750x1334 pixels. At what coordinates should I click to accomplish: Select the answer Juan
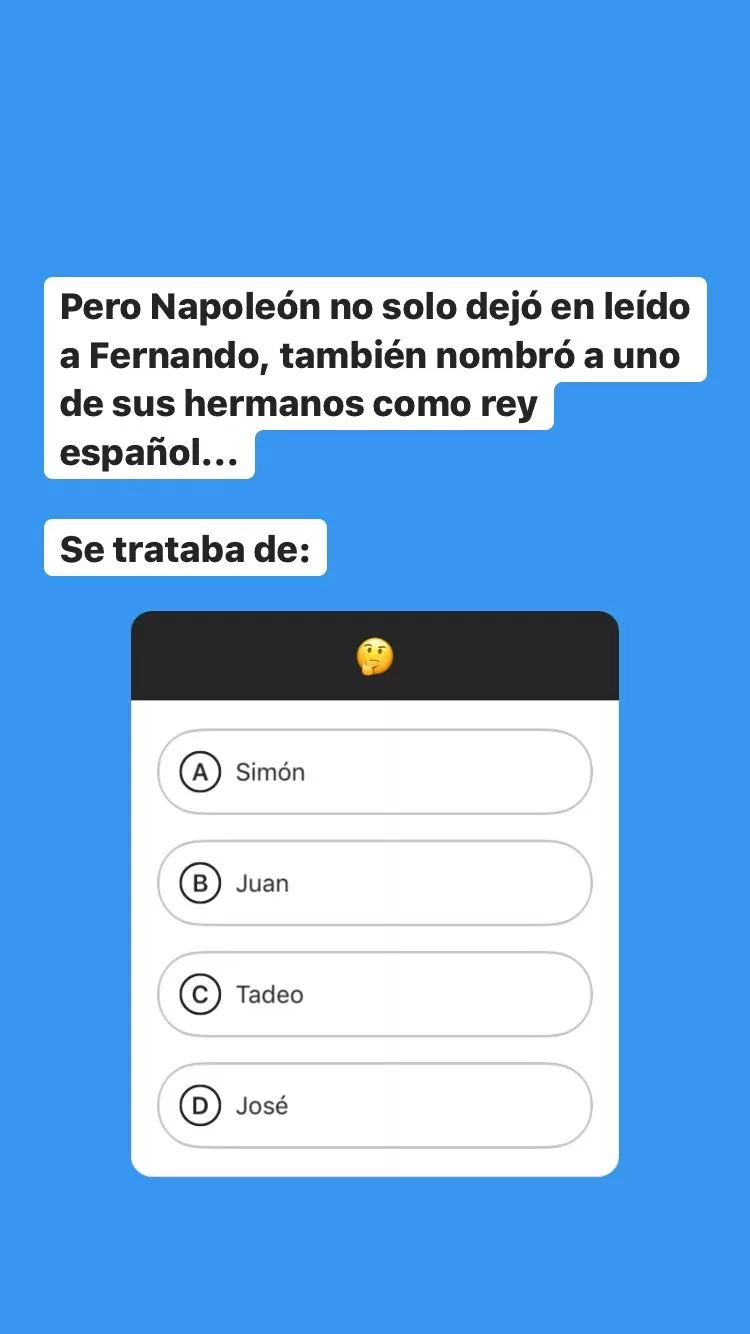coord(264,883)
